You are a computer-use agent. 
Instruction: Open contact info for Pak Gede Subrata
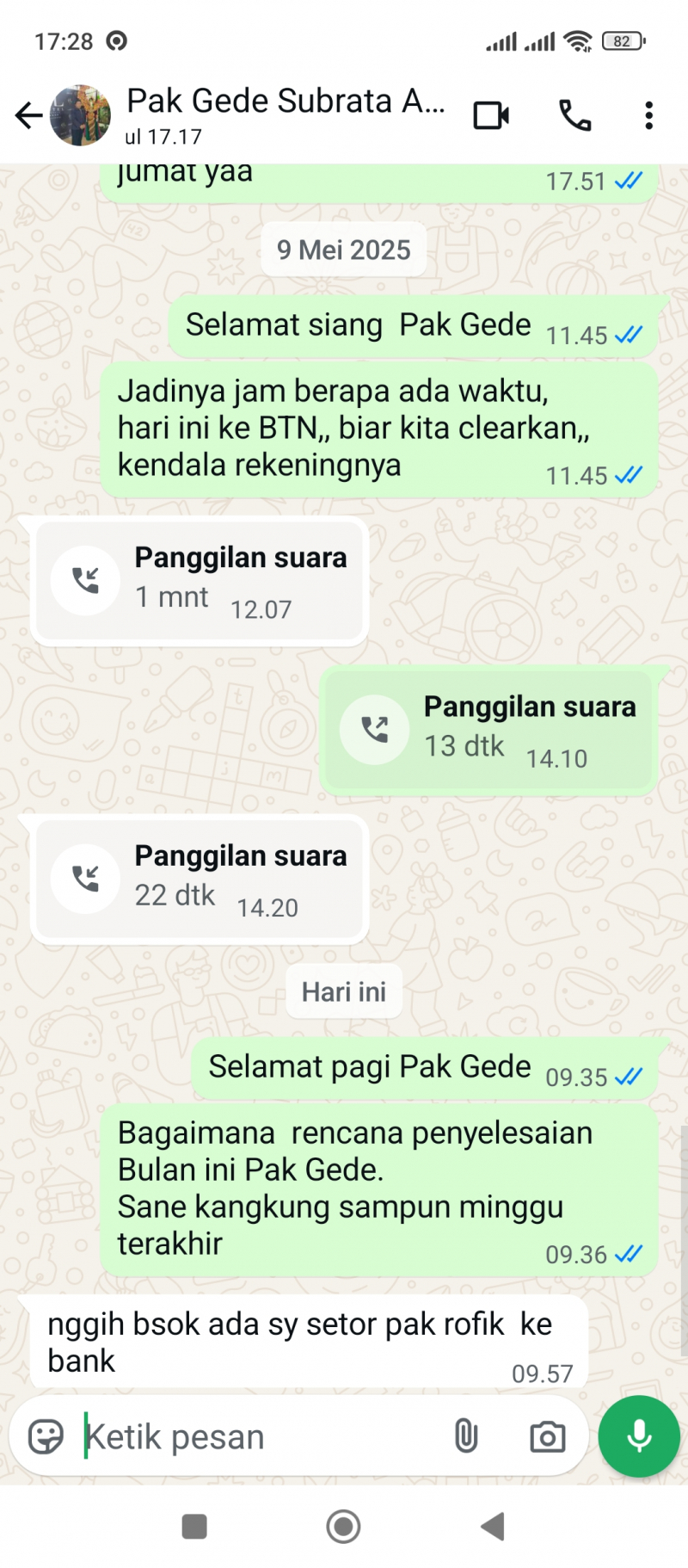point(284,114)
